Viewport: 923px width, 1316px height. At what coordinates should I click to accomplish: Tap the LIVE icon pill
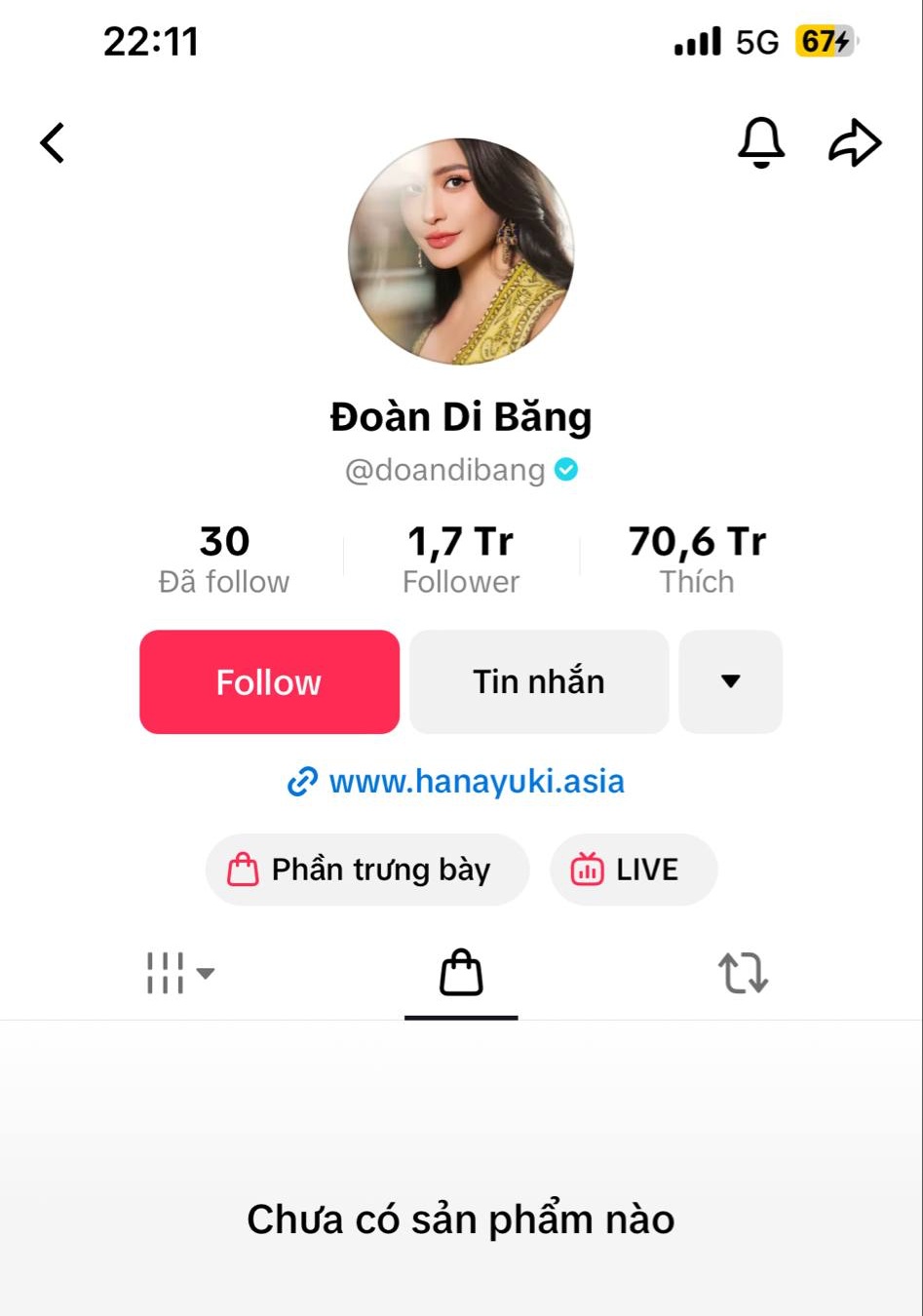pyautogui.click(x=587, y=870)
